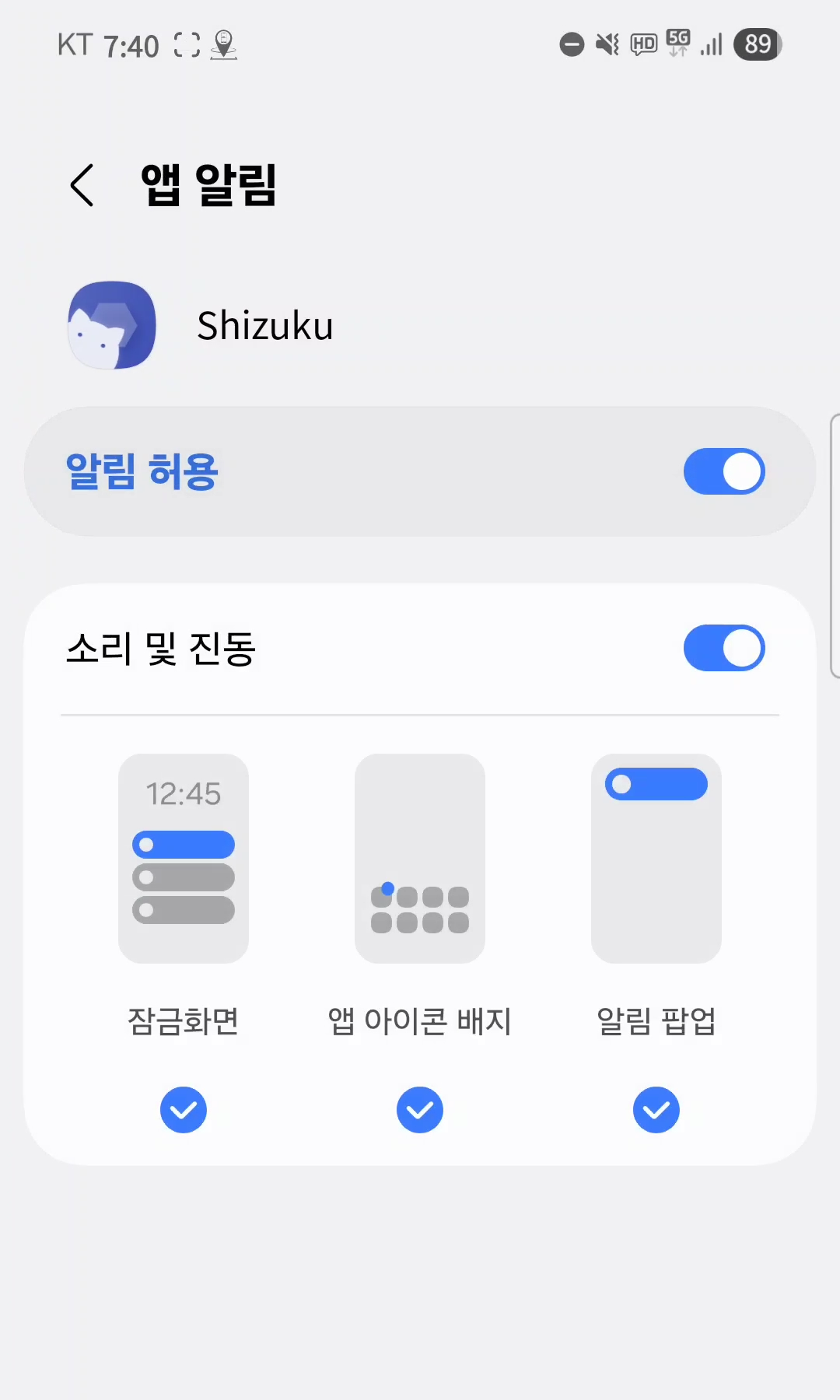Tap the 앱 아이콘 배지 preview image
Viewport: 840px width, 1400px height.
420,858
